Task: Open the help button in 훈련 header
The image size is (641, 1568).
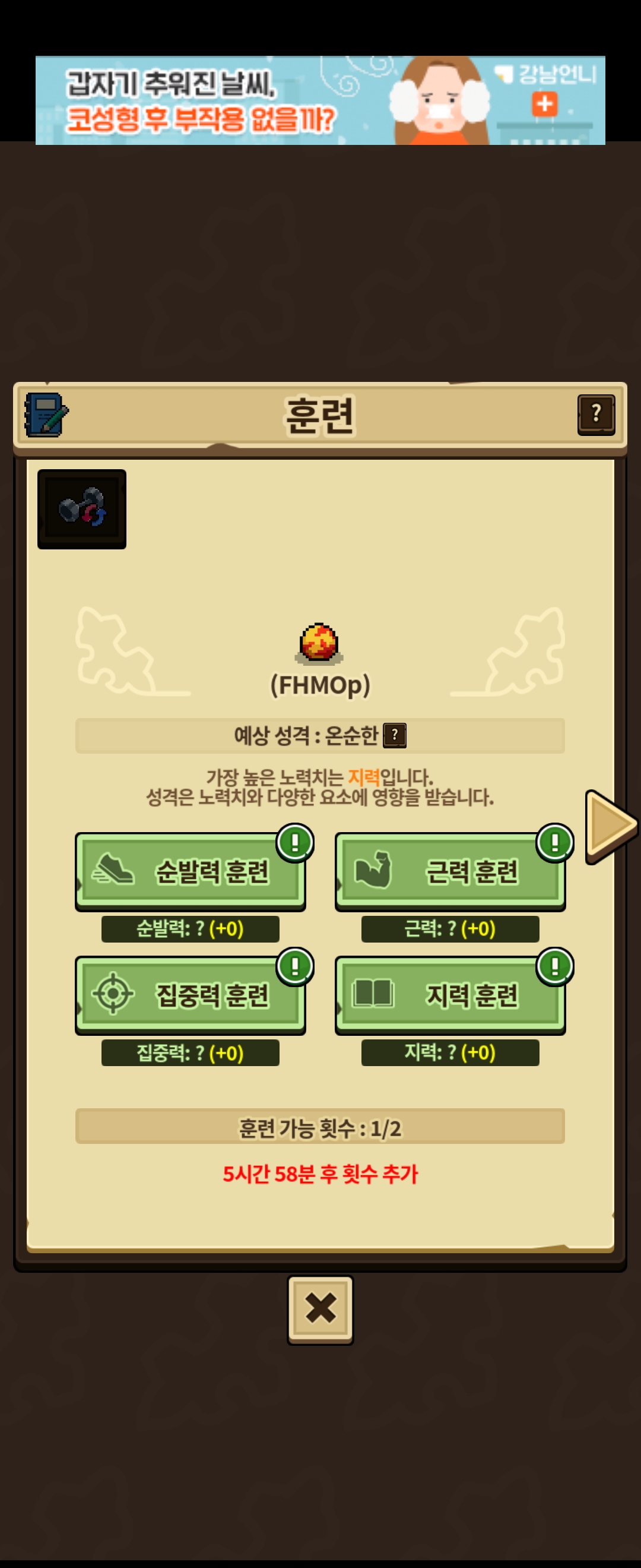Action: pyautogui.click(x=595, y=414)
